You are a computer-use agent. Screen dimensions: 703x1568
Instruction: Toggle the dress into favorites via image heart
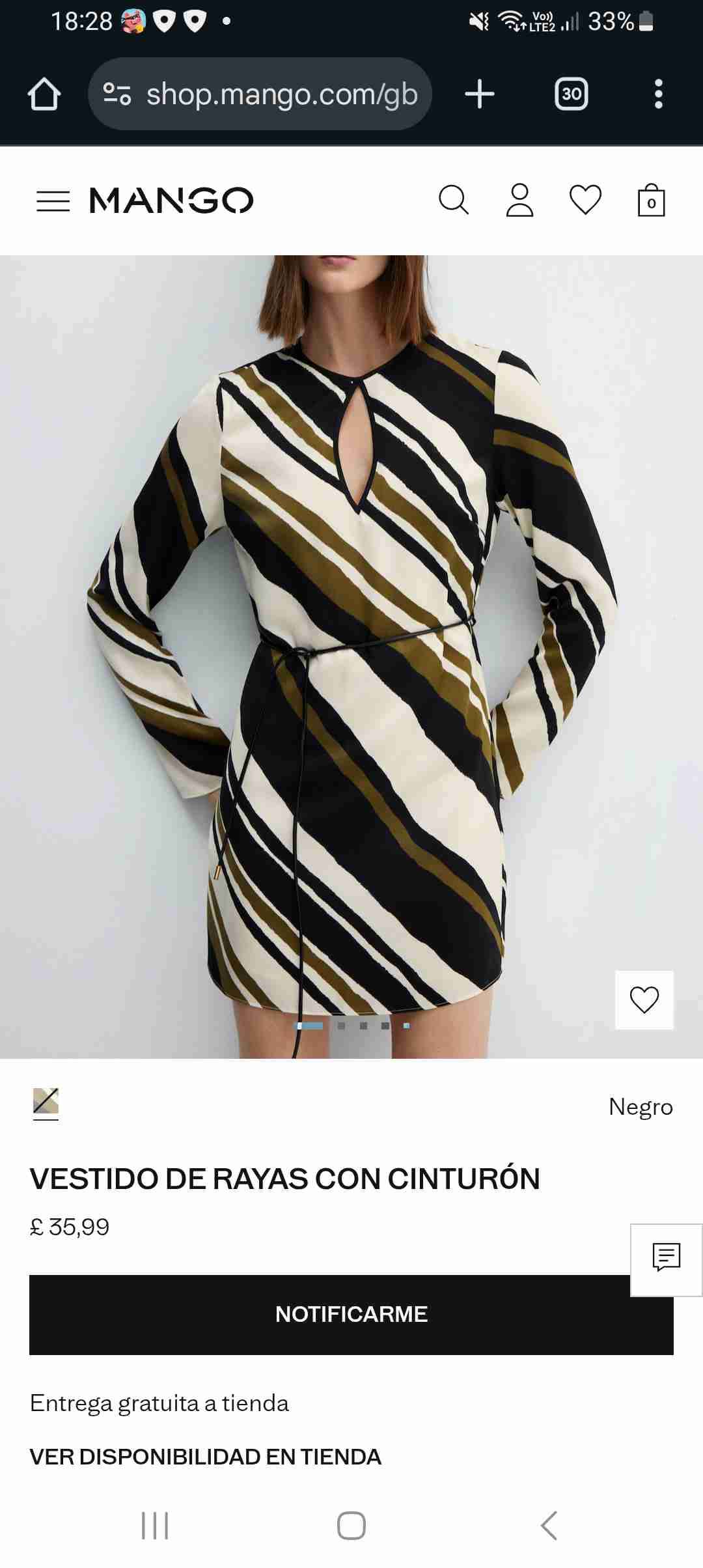pos(644,1001)
